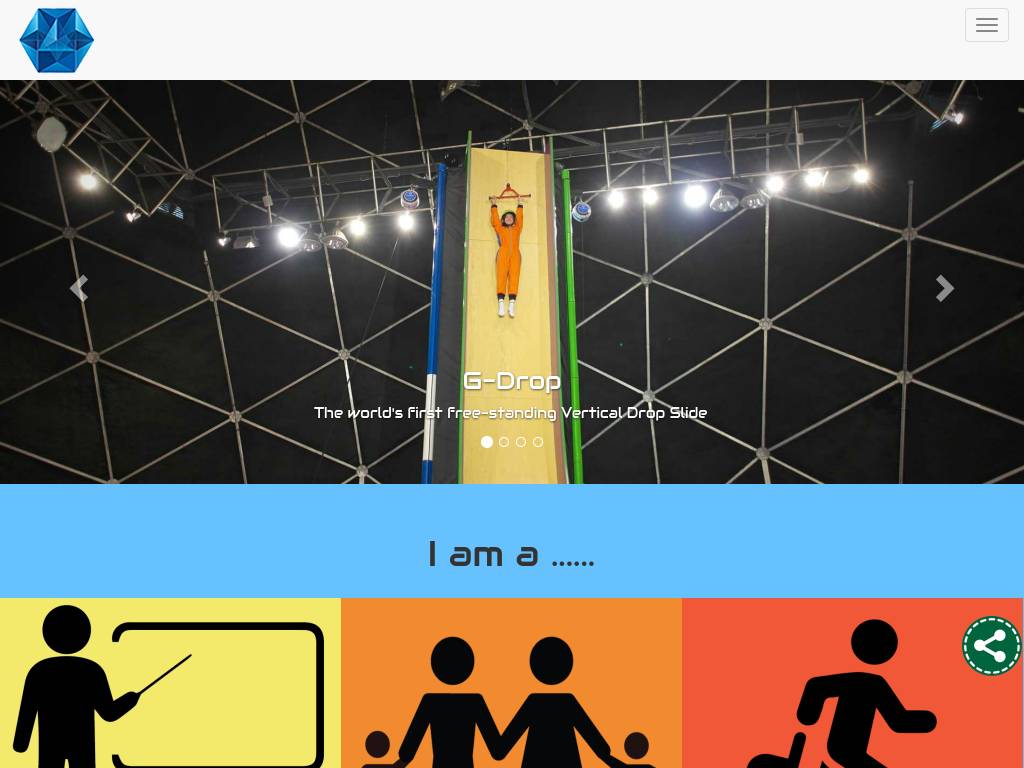Go to the site logo home page
This screenshot has height=768, width=1024.
[x=57, y=40]
